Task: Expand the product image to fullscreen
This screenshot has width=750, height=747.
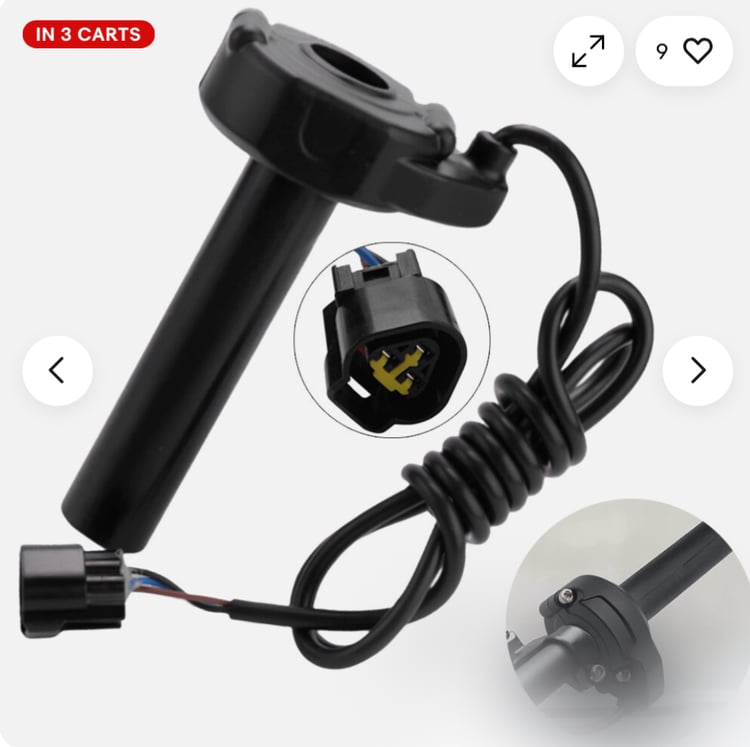Action: coord(588,51)
